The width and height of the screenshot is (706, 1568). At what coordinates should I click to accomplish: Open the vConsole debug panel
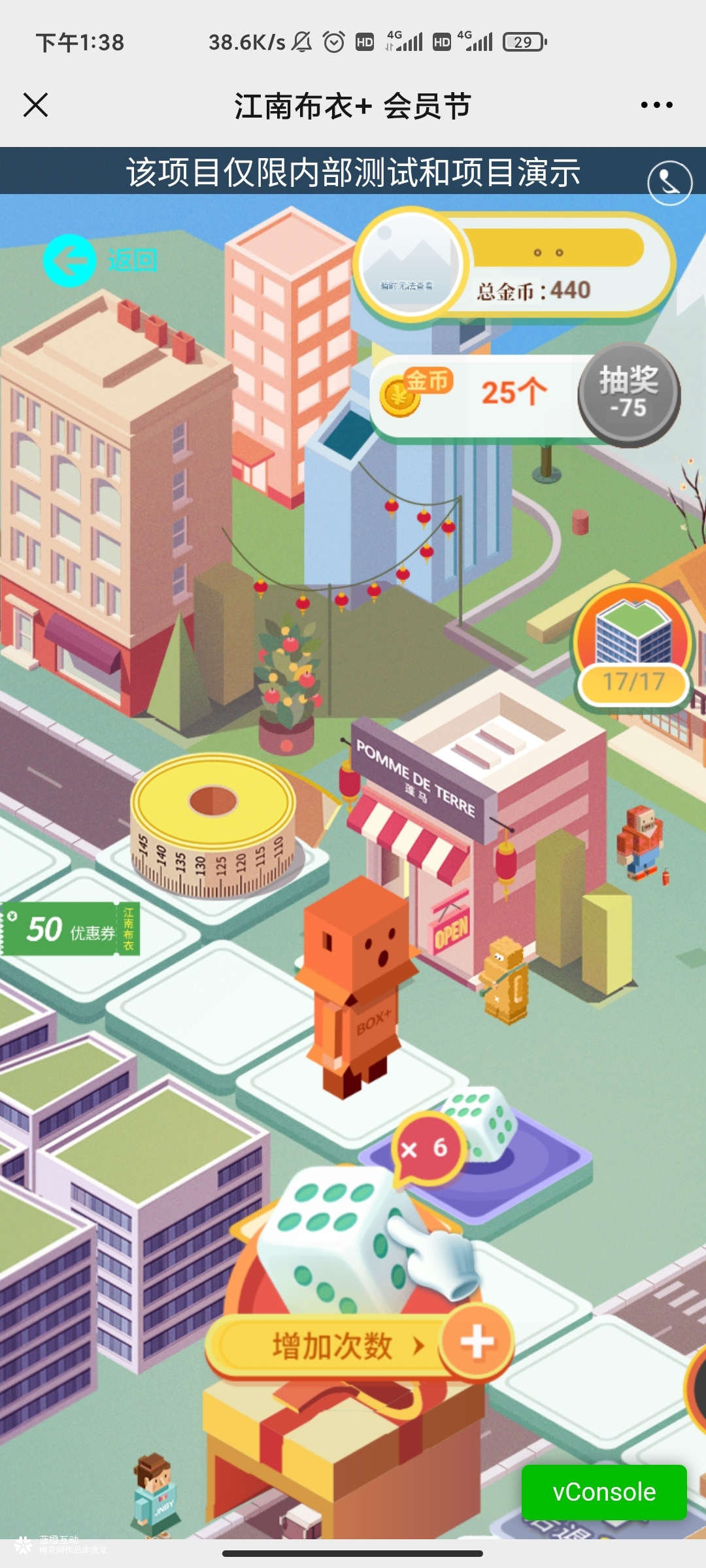(x=603, y=1492)
